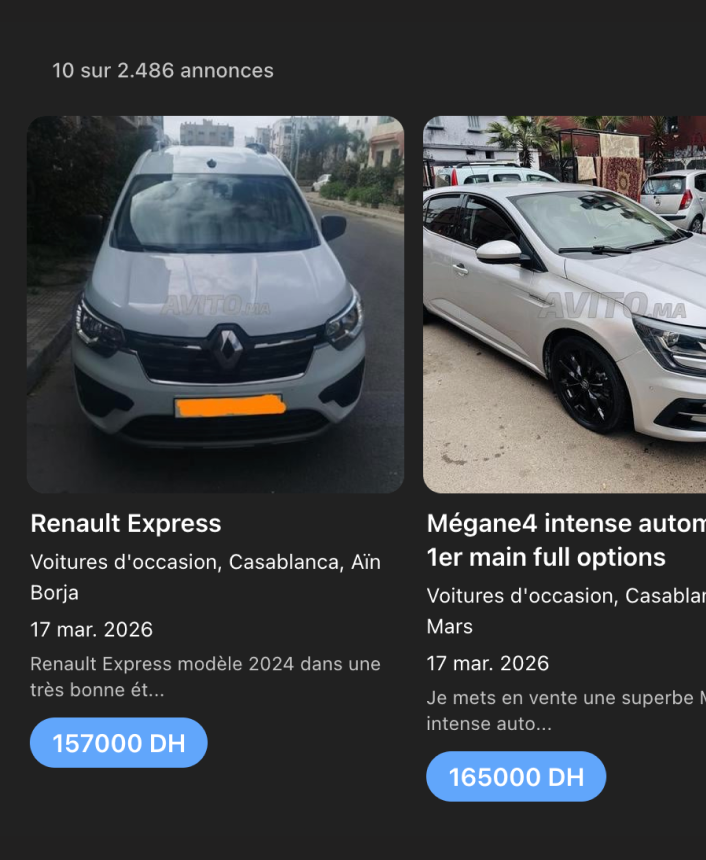The image size is (706, 860).
Task: Select the 165000 DH price button
Action: point(516,777)
